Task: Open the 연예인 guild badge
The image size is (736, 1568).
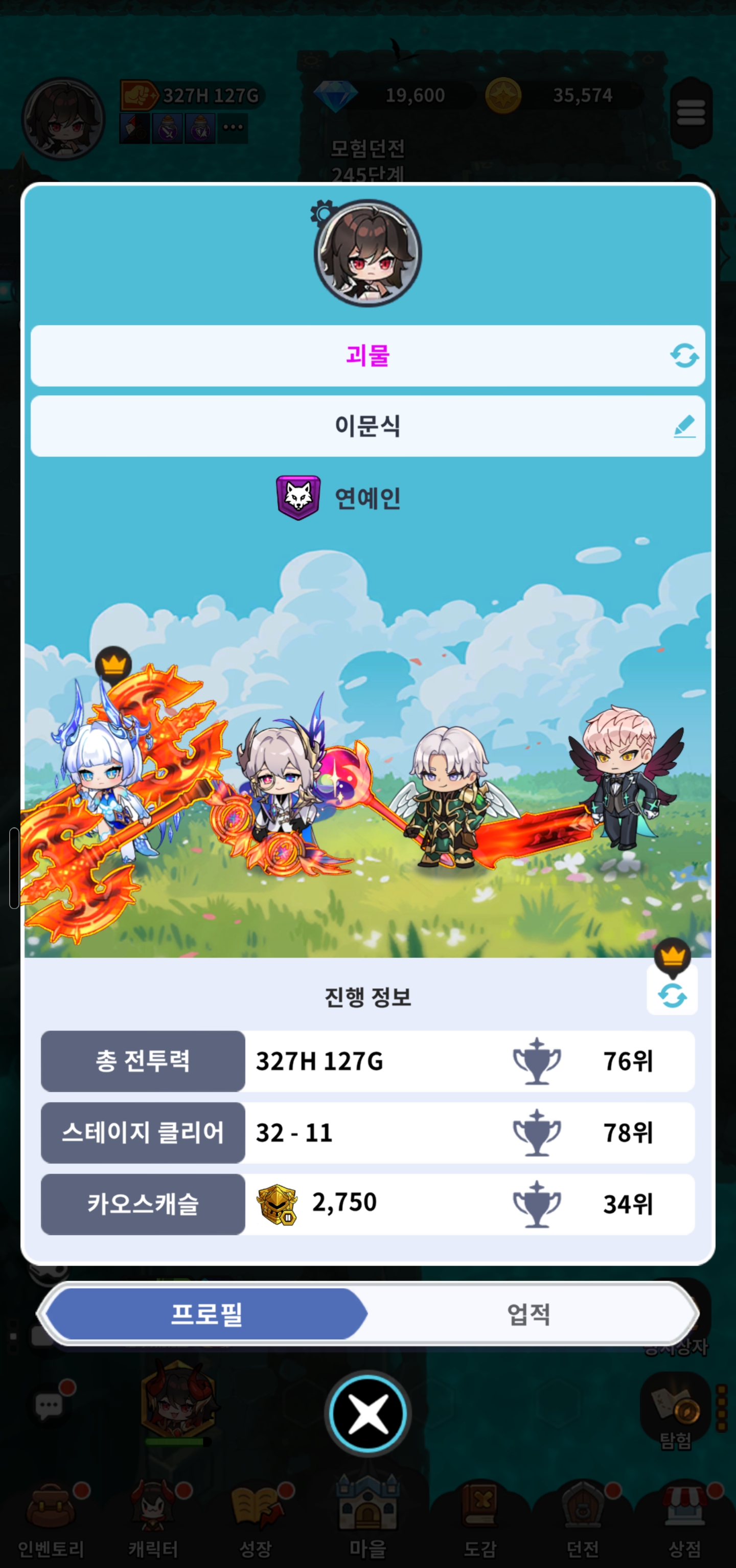Action: 298,497
